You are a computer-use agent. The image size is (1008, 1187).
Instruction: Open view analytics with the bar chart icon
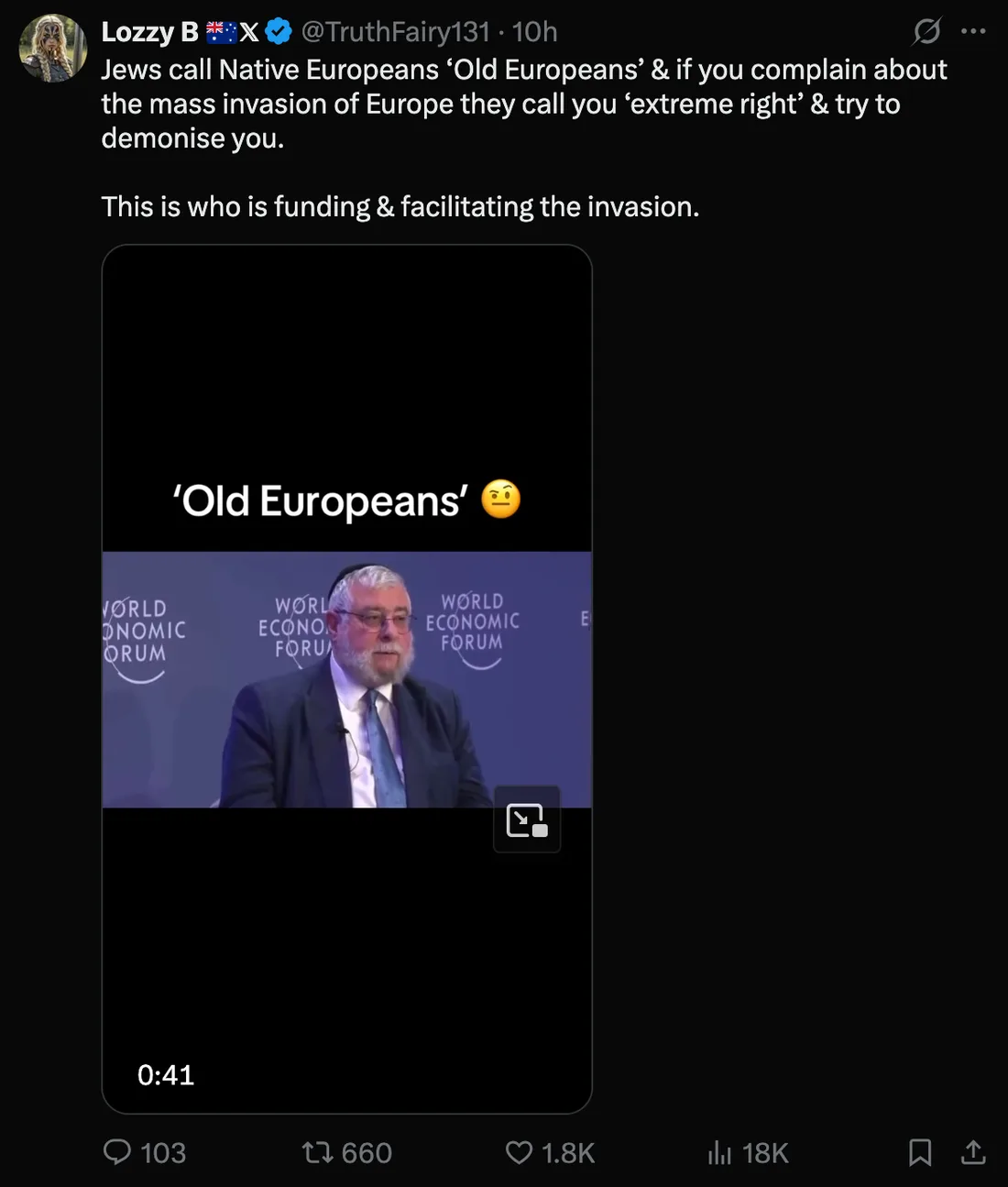coord(720,1153)
